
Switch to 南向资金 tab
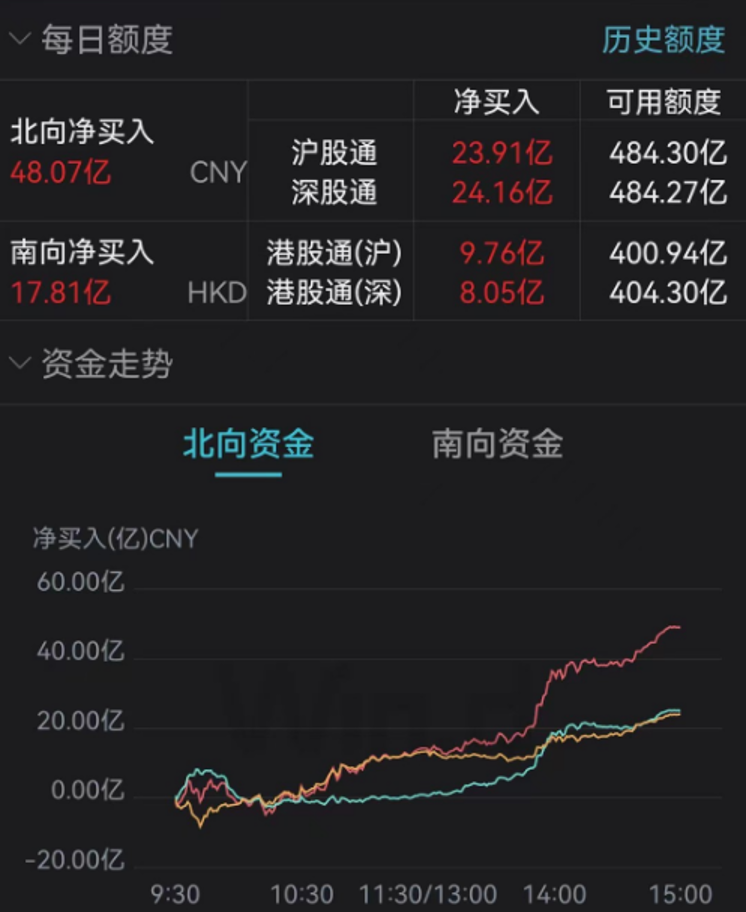pos(497,444)
